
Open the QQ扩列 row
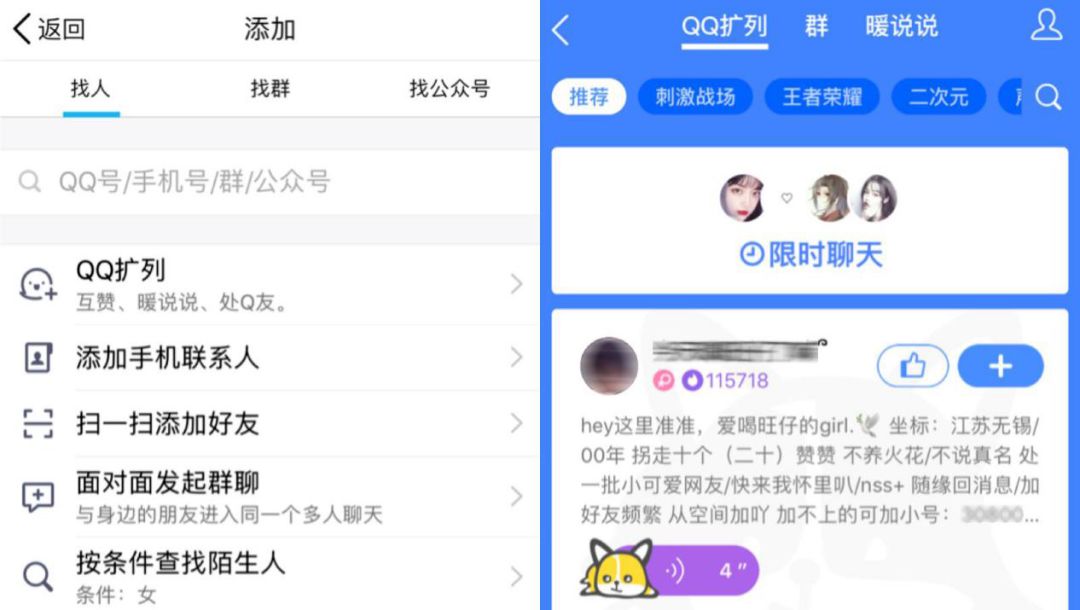coord(270,285)
